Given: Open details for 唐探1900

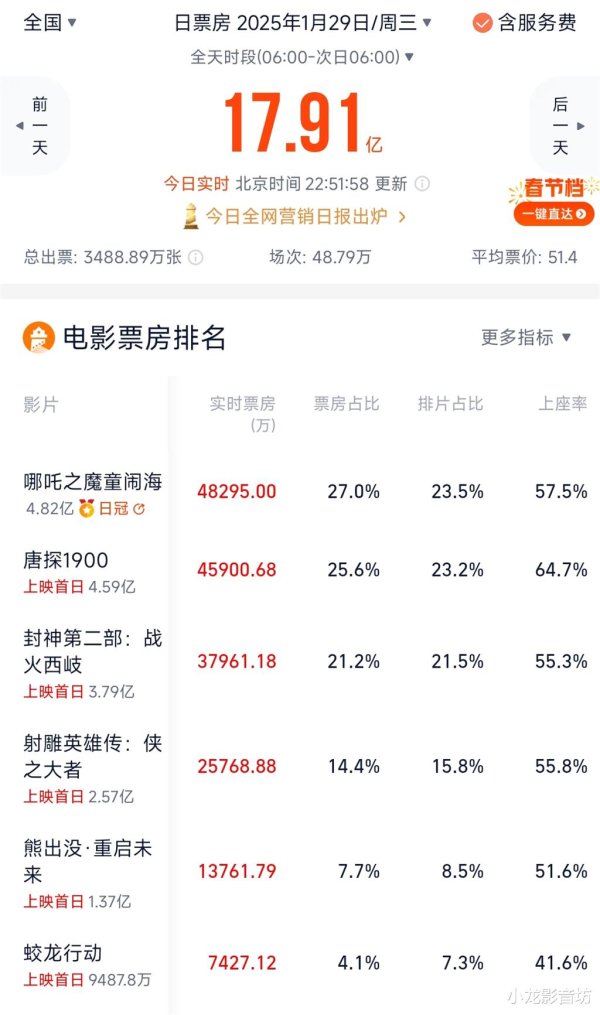Looking at the screenshot, I should point(66,560).
